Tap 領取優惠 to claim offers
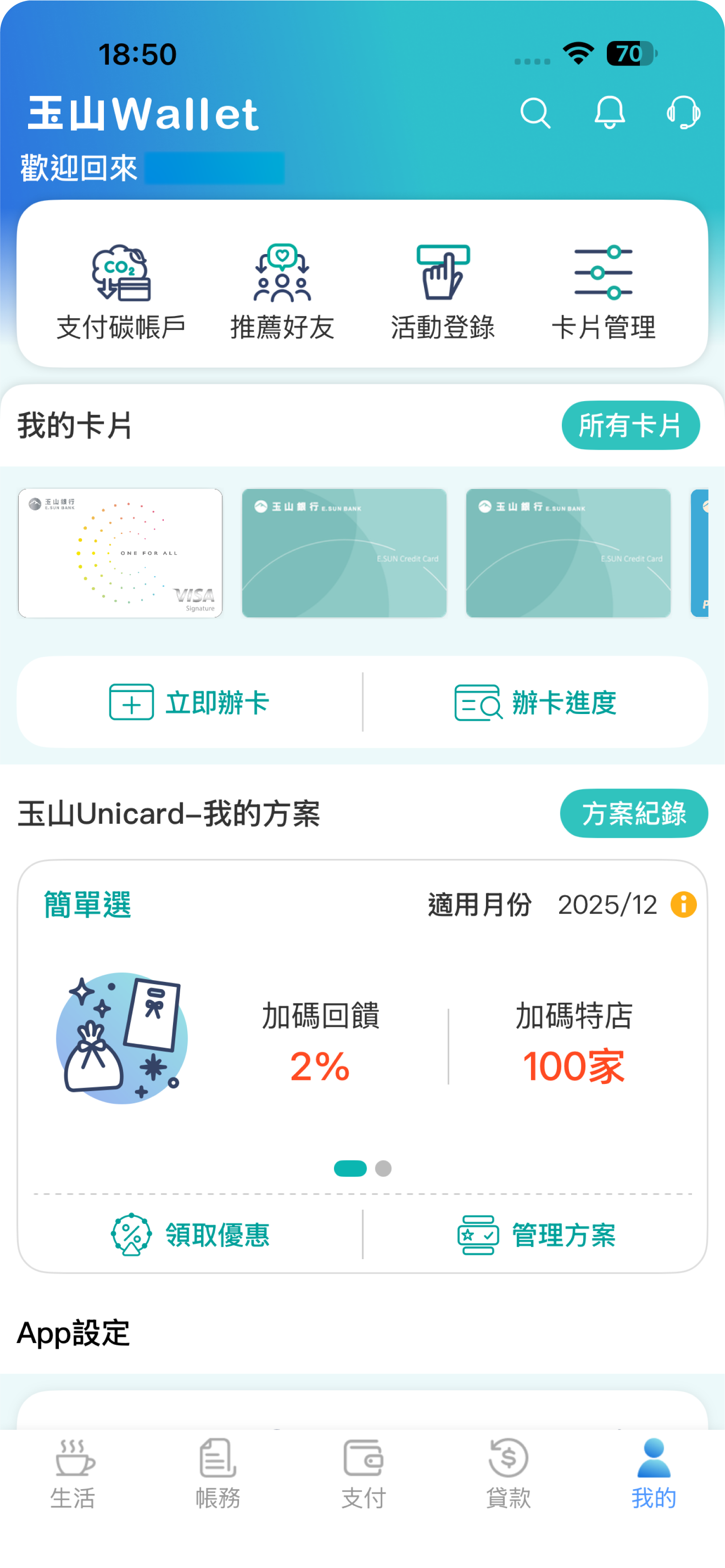 (x=190, y=1235)
